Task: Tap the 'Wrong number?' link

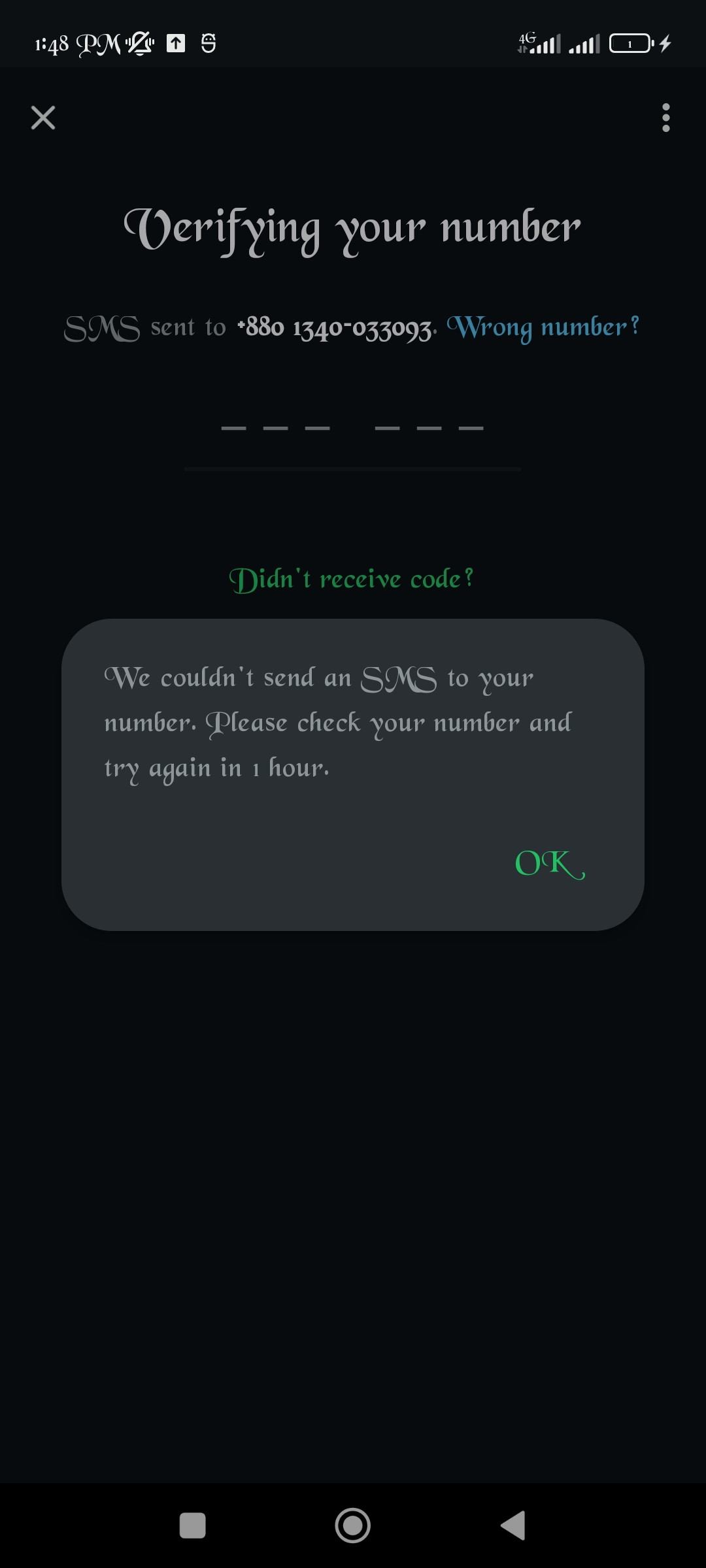Action: 543,327
